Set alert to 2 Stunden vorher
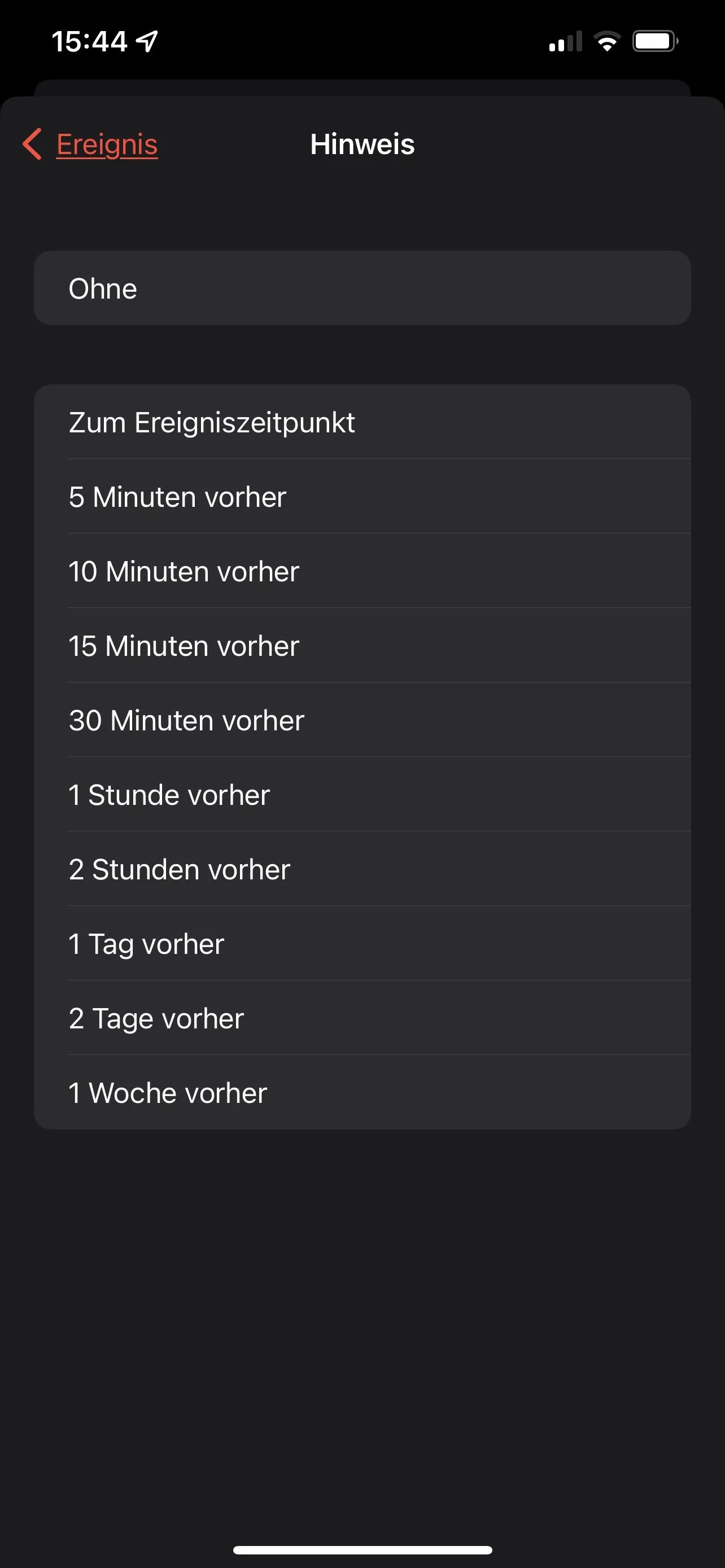 [361, 869]
